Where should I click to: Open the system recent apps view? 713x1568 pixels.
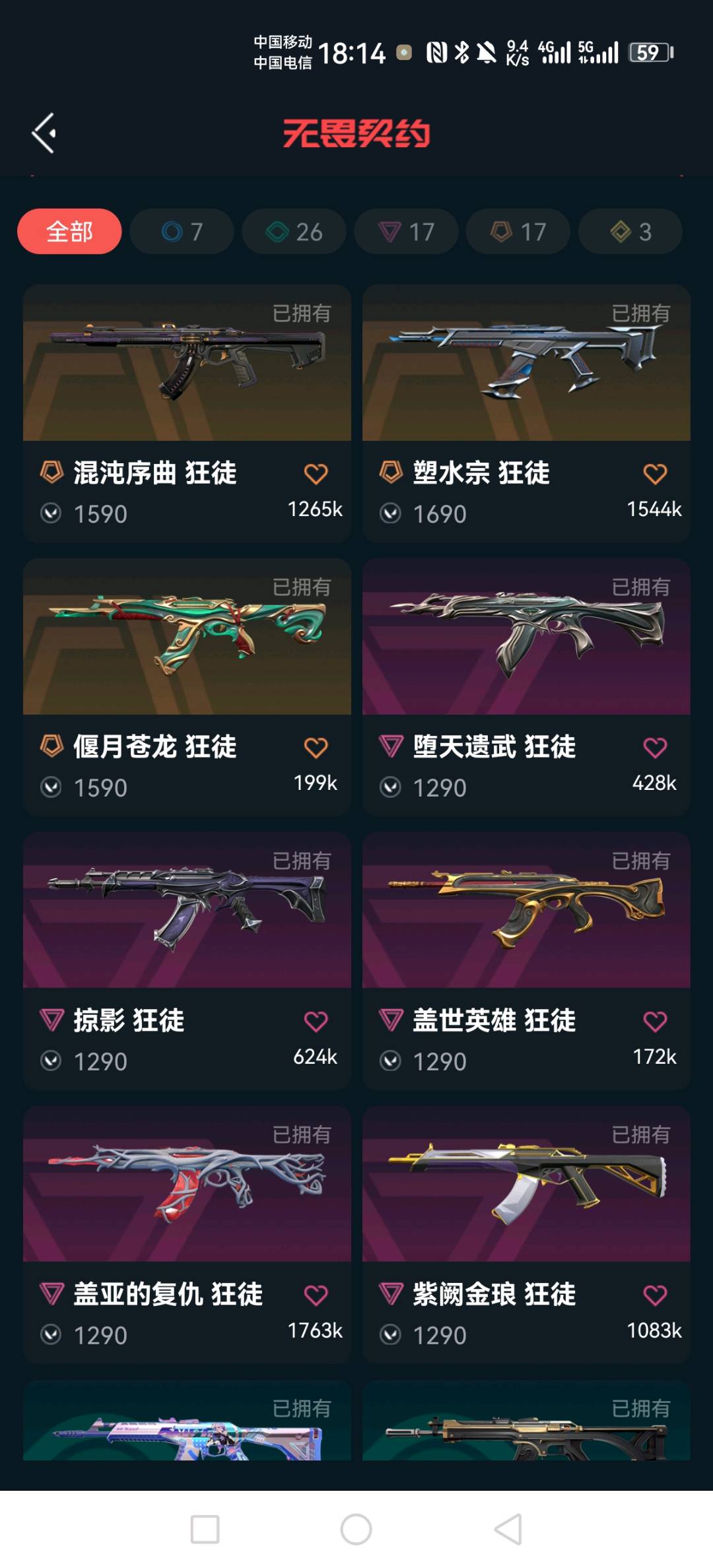[x=205, y=1529]
